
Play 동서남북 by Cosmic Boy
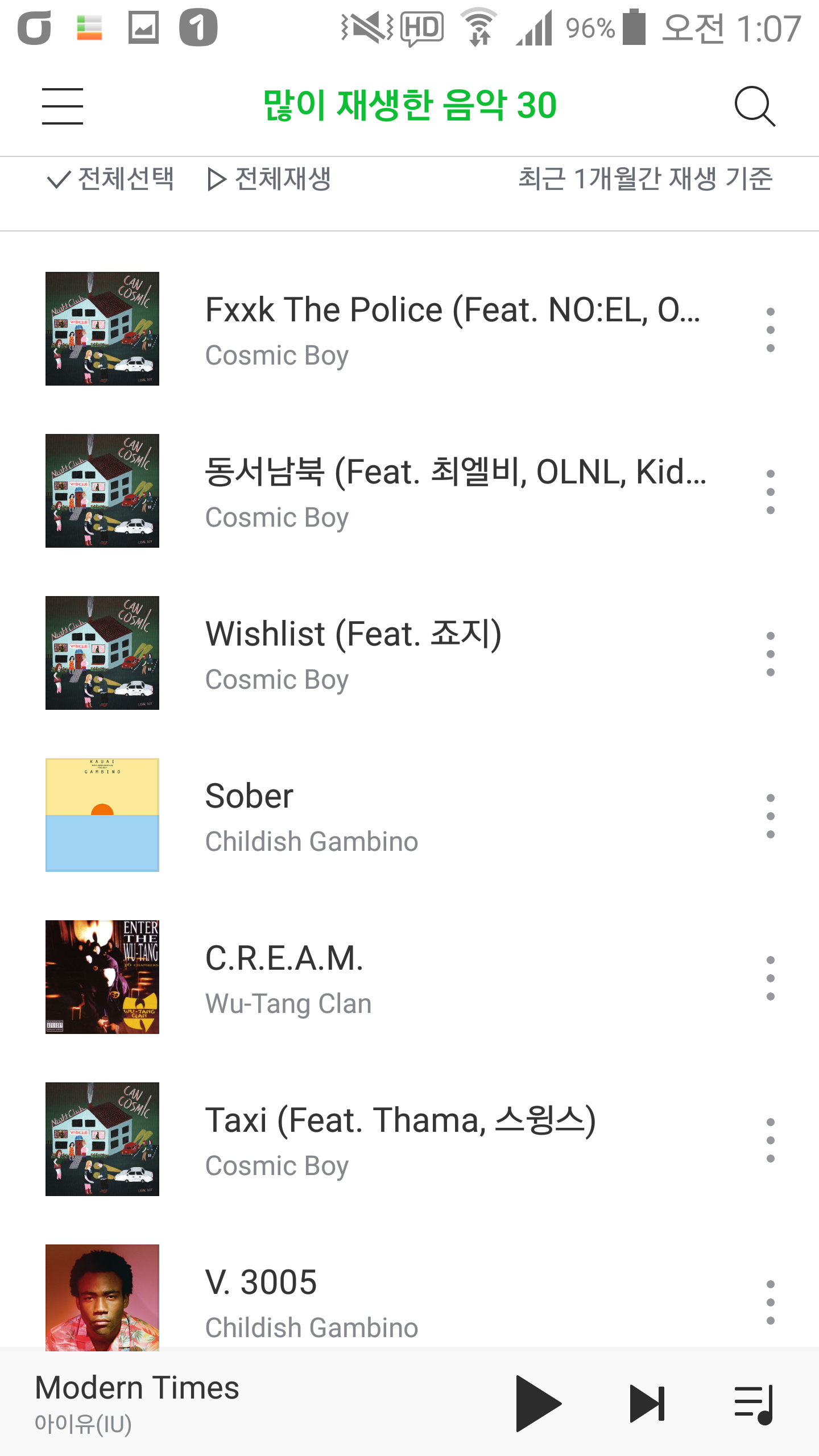(455, 491)
